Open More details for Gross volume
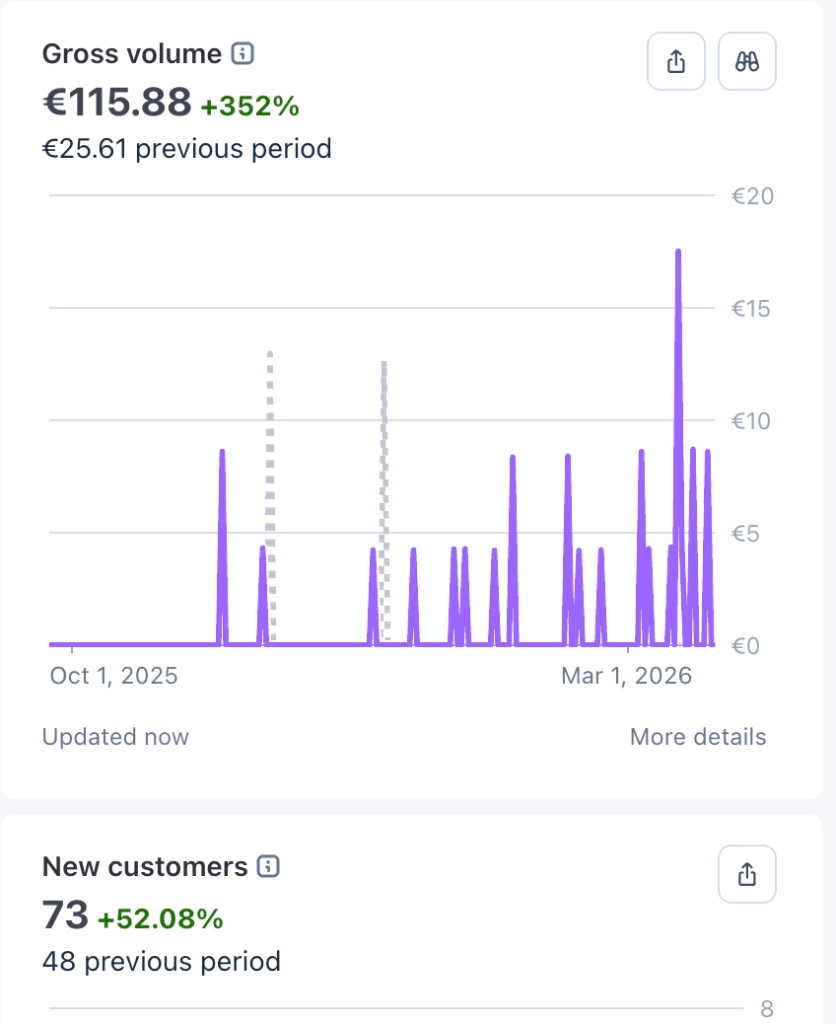The height and width of the screenshot is (1024, 836). coord(698,737)
